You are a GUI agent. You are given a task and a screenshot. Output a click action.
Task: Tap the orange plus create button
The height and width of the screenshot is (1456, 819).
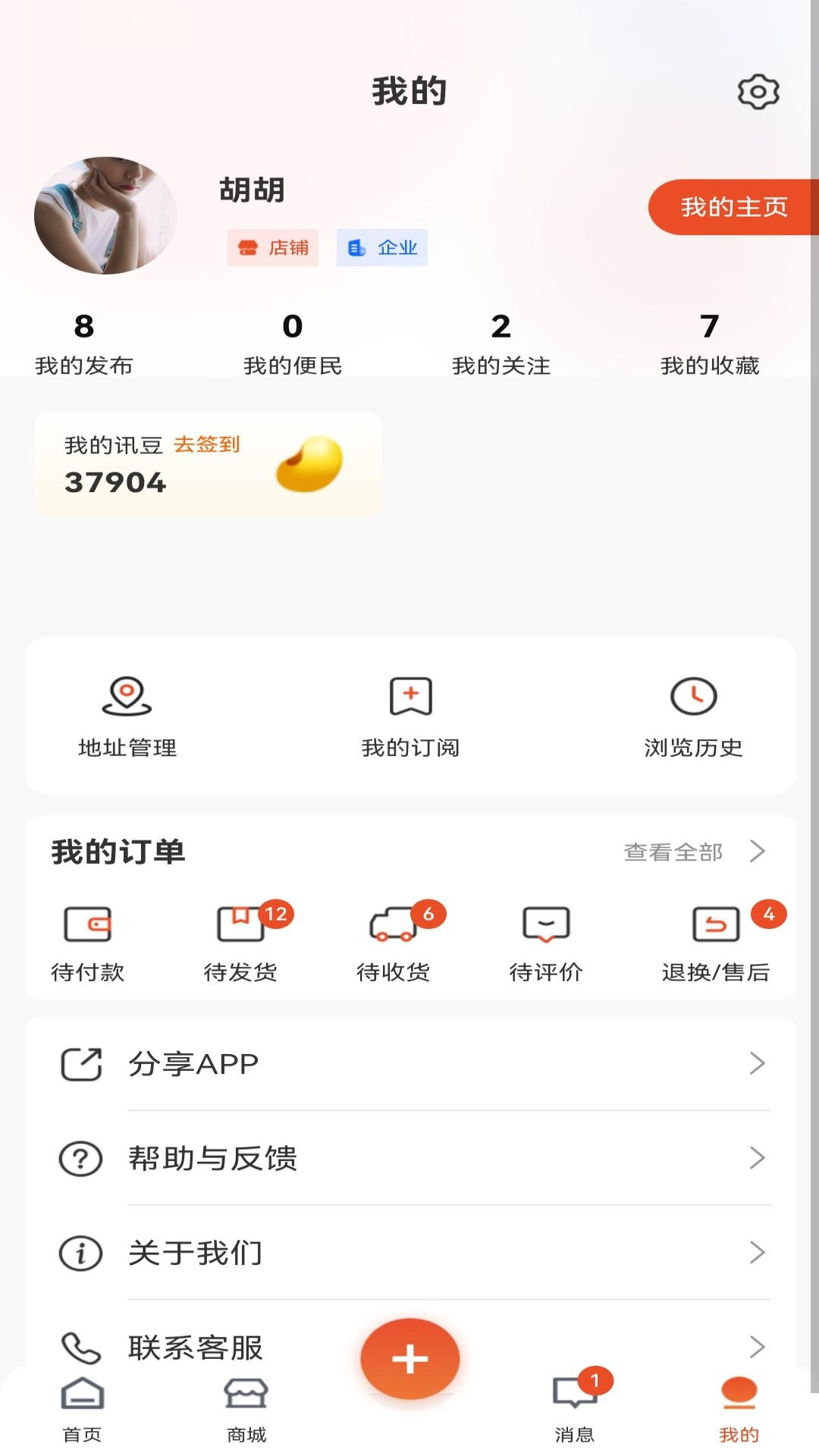[409, 1359]
